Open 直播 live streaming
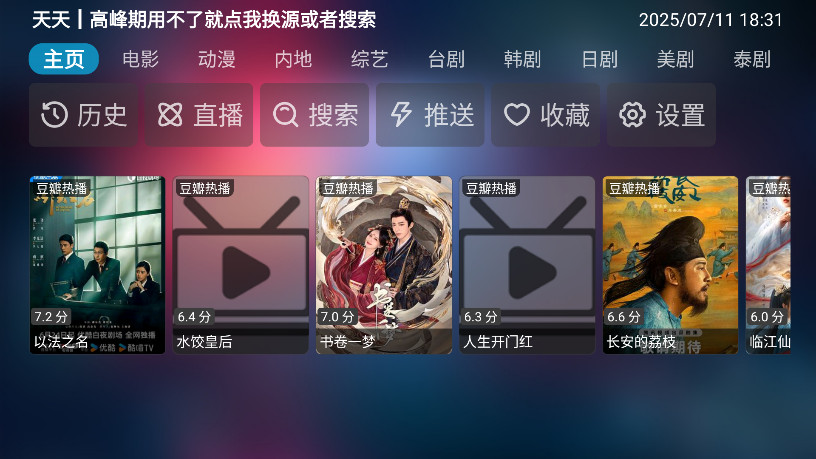 tap(200, 115)
